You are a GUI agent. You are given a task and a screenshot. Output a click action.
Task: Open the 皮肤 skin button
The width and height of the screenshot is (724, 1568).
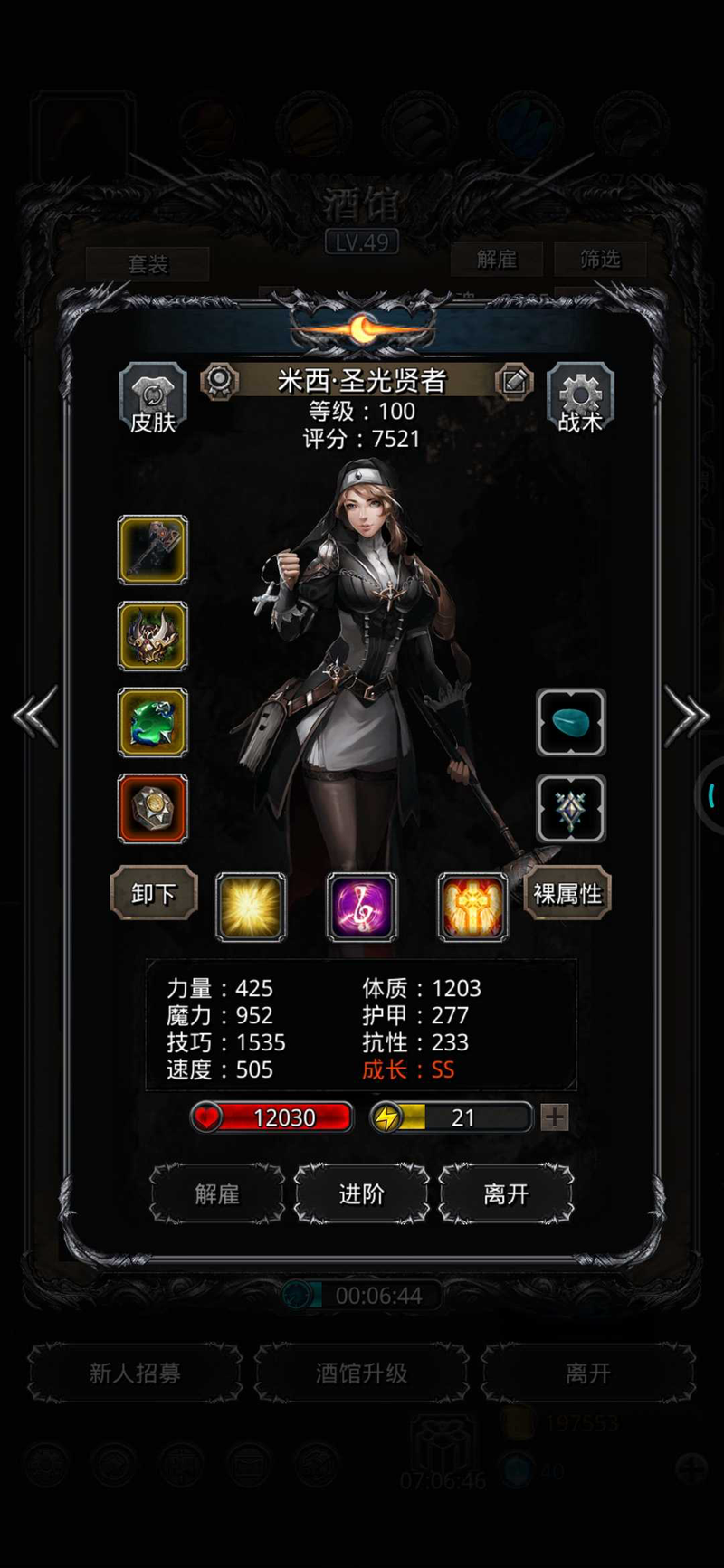[153, 399]
